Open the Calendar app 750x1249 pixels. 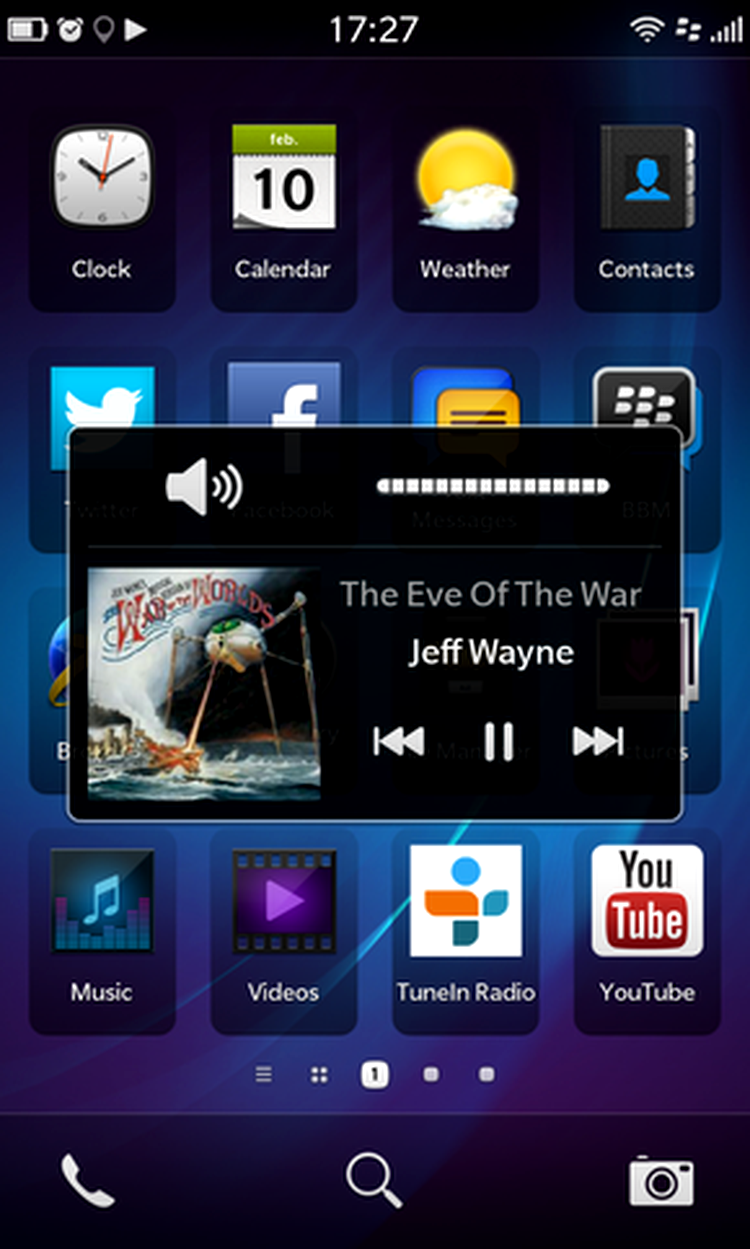[x=283, y=204]
